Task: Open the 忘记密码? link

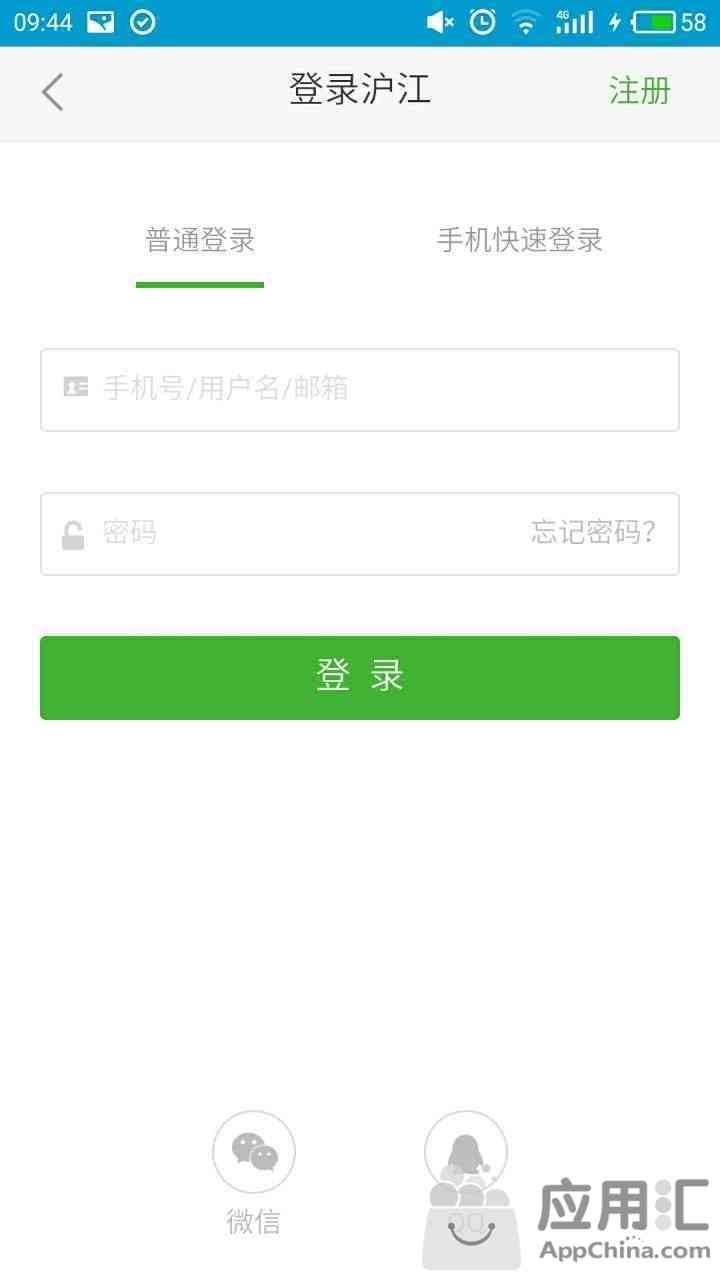Action: pyautogui.click(x=593, y=533)
